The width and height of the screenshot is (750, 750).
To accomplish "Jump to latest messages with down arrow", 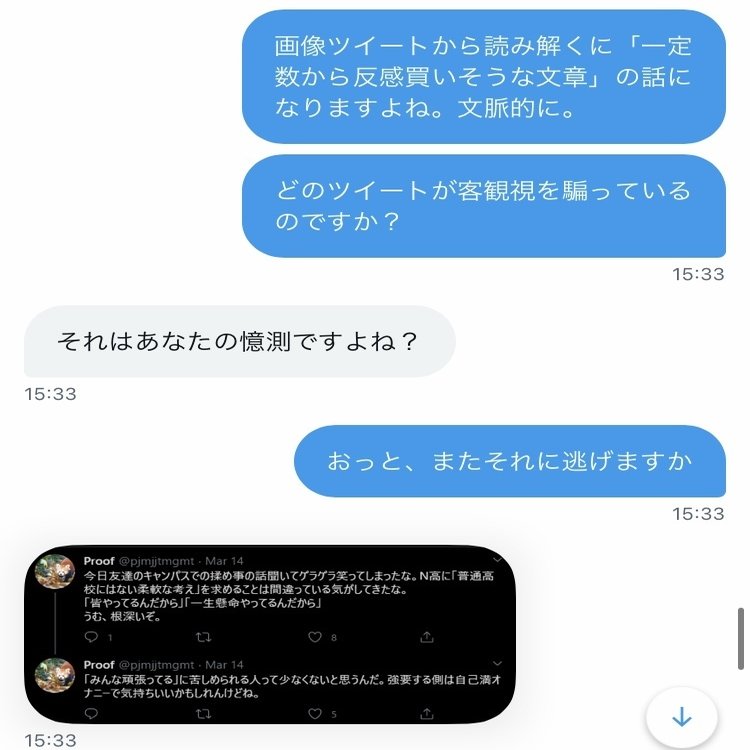I will click(x=682, y=716).
